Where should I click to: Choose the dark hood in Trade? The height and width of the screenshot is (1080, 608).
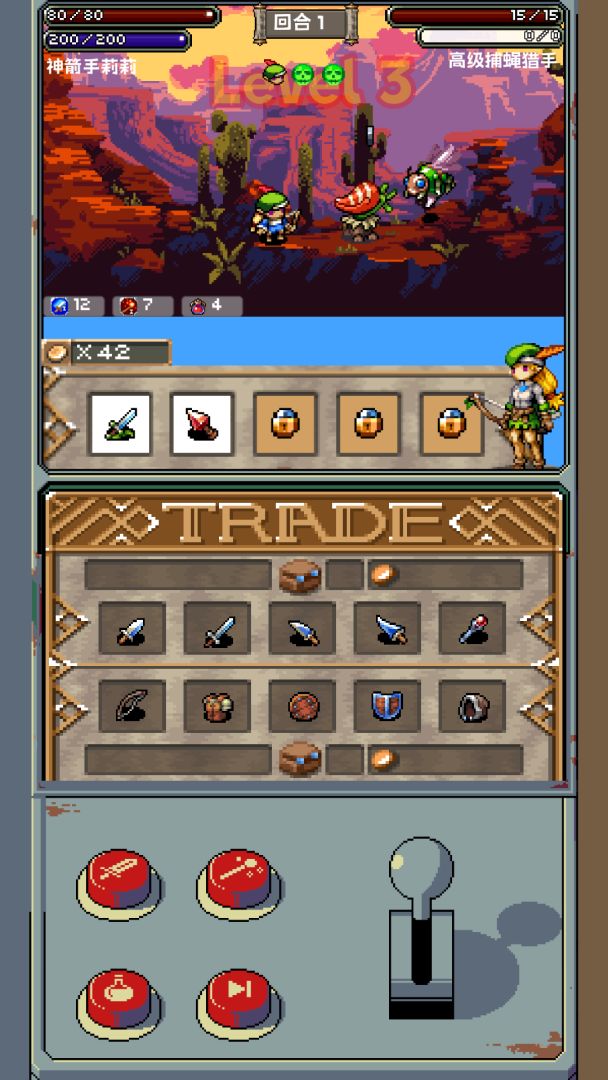[x=472, y=707]
